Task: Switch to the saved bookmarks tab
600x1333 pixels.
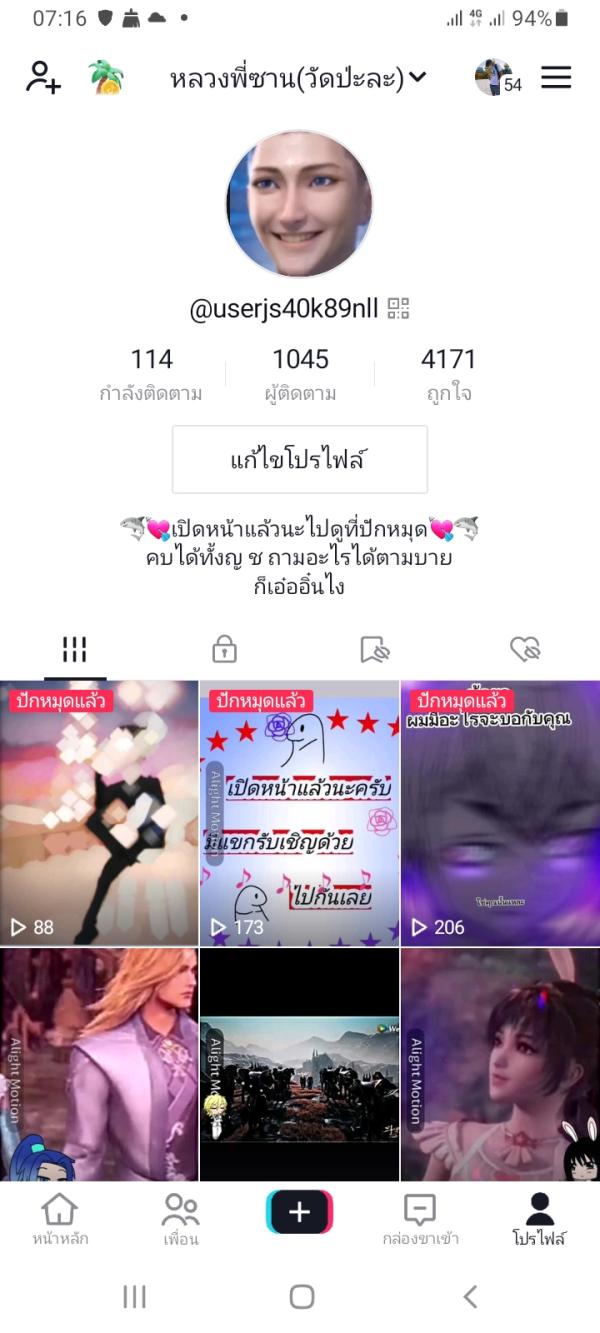Action: point(374,650)
